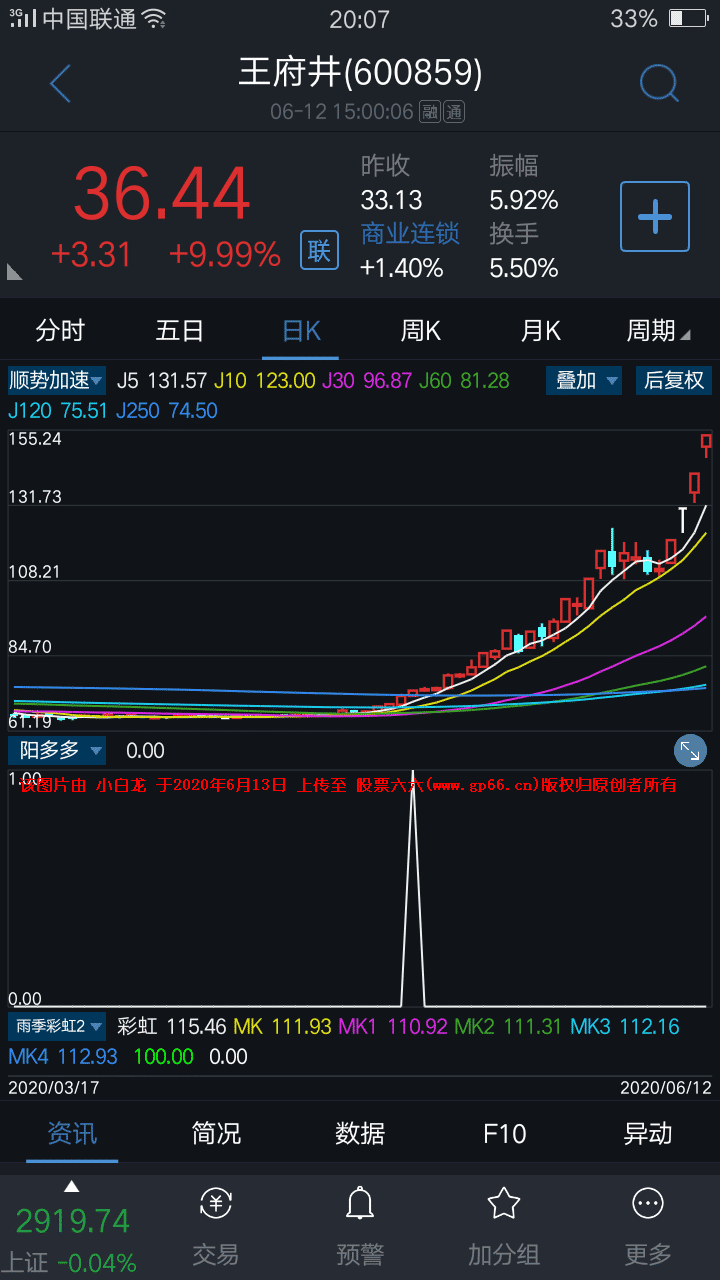Tap the 联 badge next to the price change
The image size is (720, 1280).
[x=319, y=250]
